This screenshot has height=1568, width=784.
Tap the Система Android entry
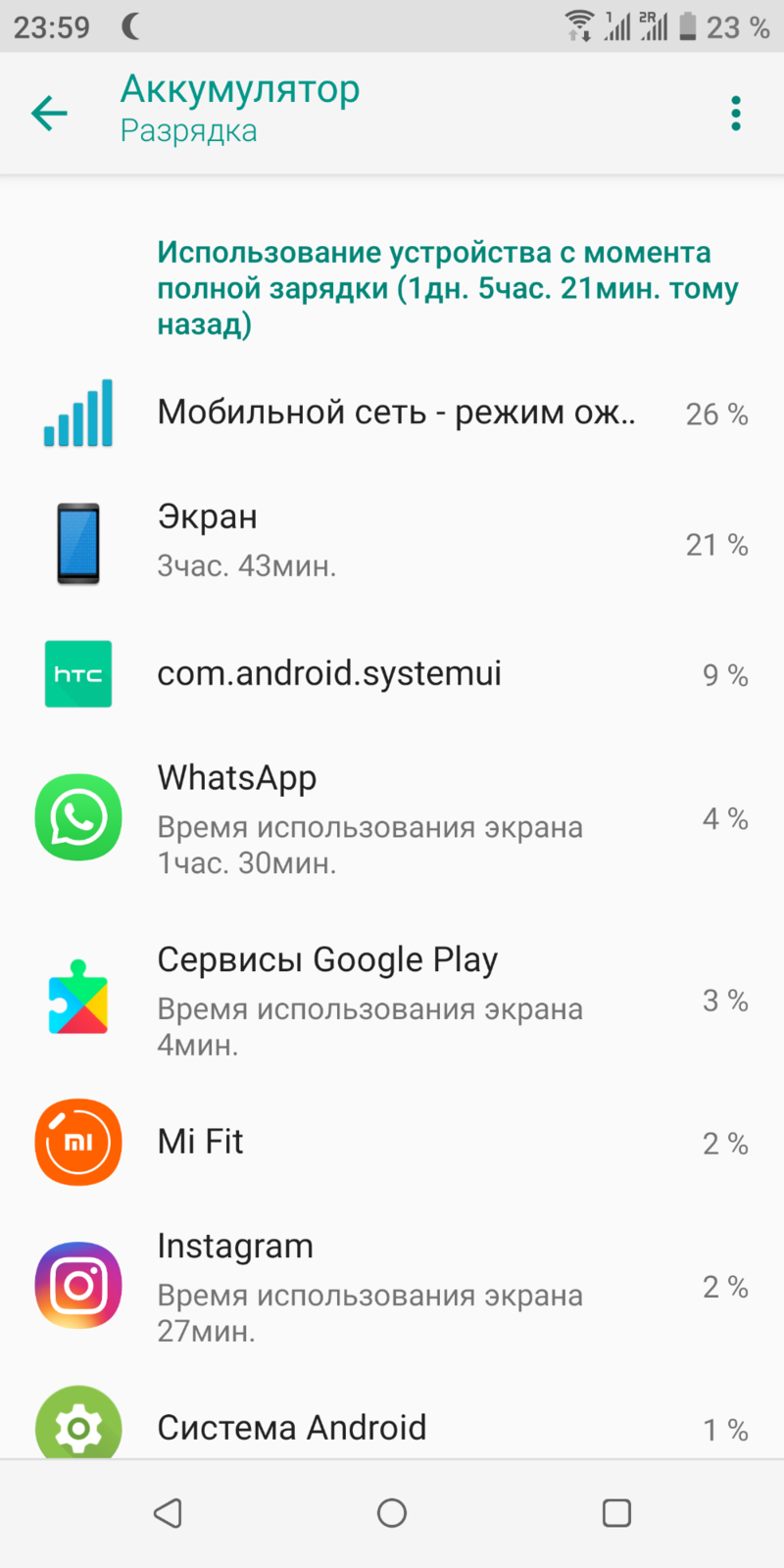click(x=392, y=1427)
